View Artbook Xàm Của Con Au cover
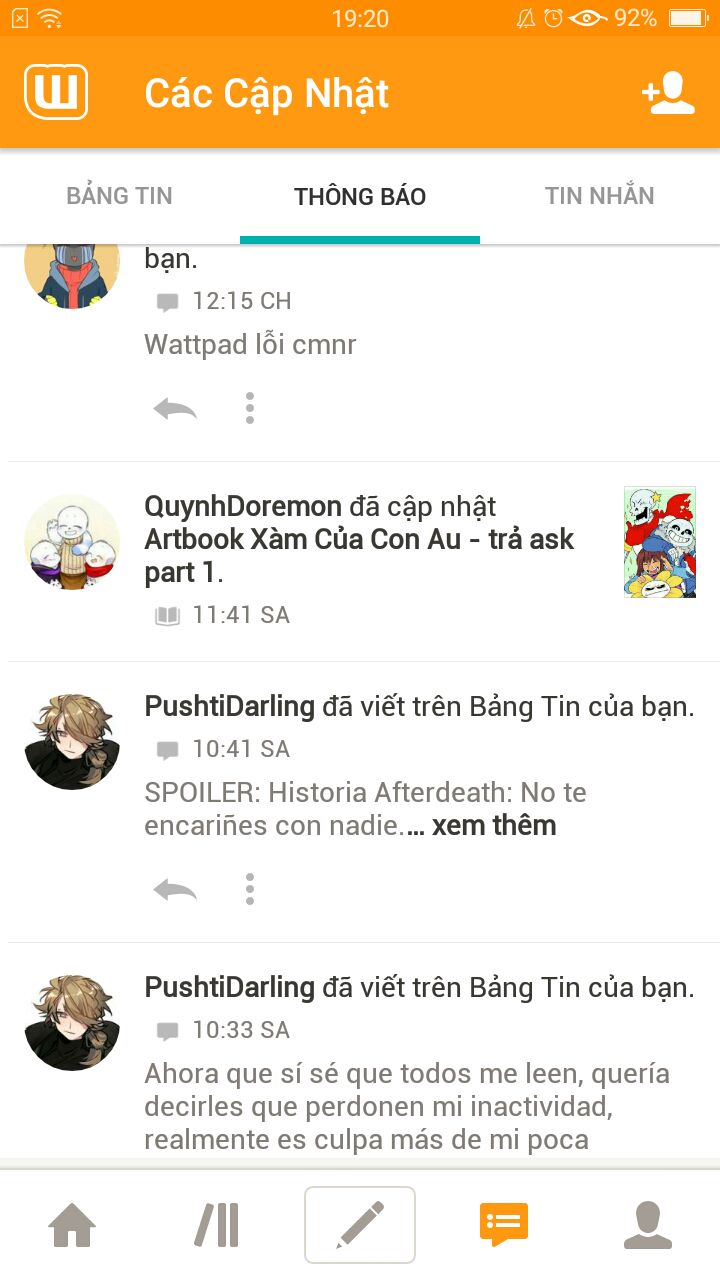 tap(659, 542)
